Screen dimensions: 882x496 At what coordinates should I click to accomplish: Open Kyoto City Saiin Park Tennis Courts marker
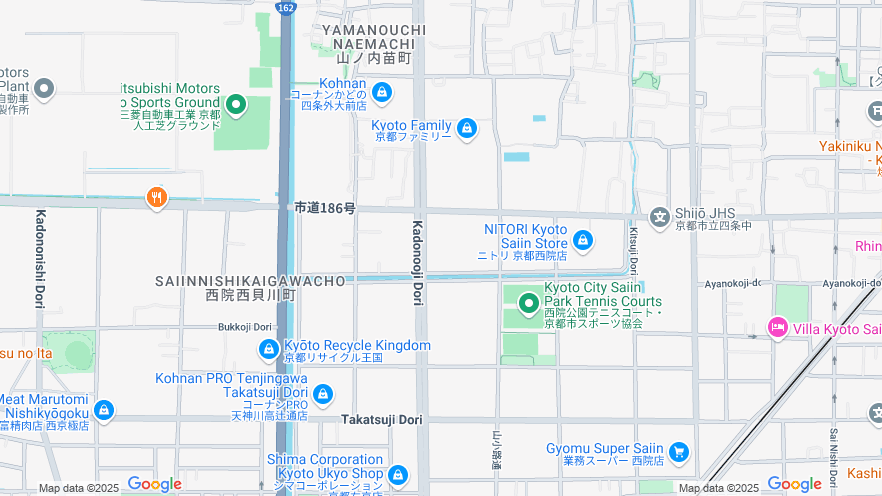[528, 300]
